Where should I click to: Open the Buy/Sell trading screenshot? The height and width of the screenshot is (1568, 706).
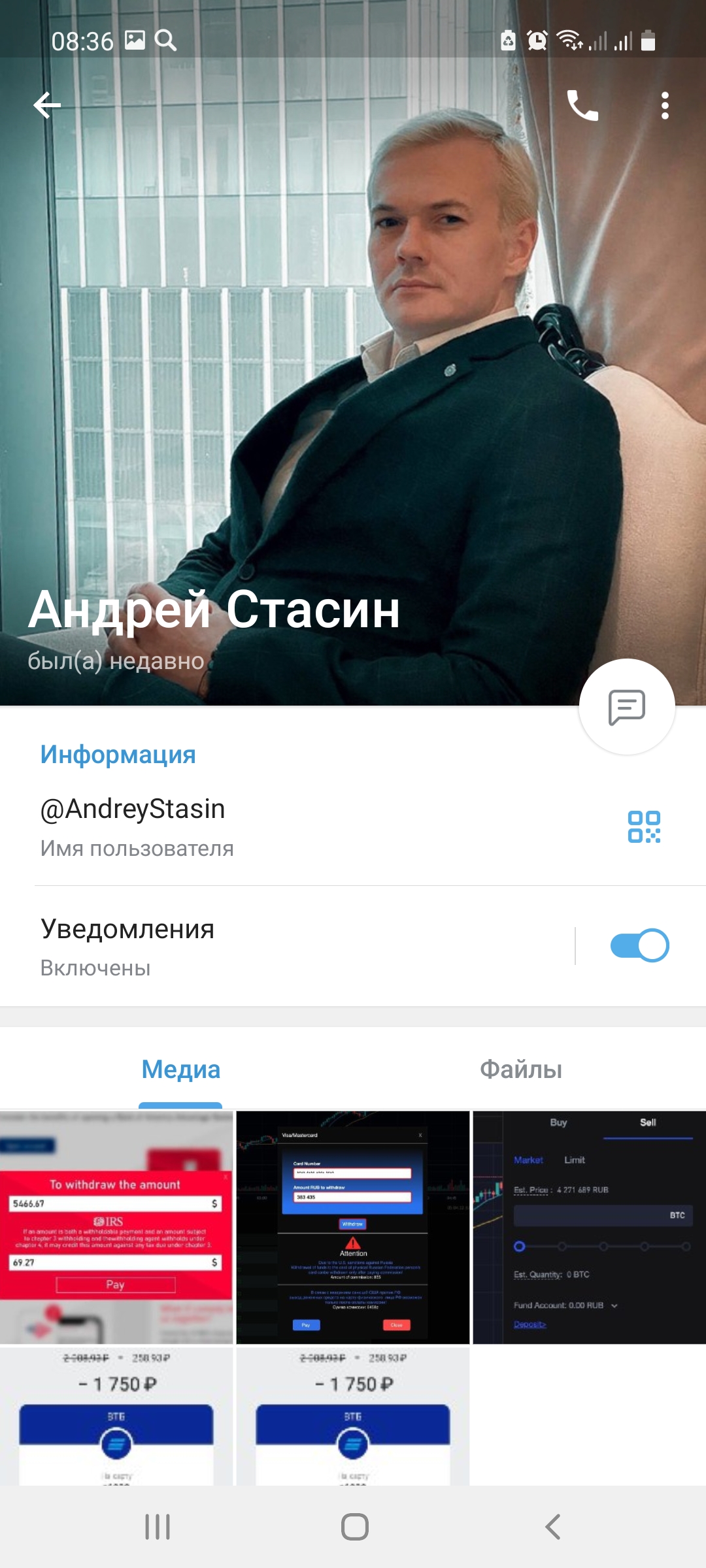coord(589,1227)
